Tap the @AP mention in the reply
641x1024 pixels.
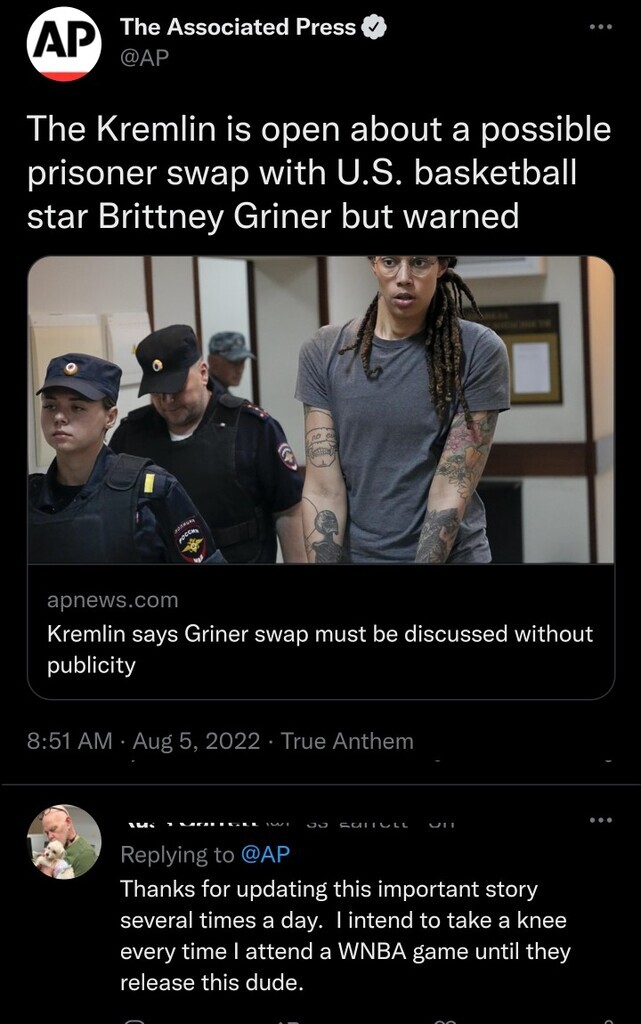265,853
